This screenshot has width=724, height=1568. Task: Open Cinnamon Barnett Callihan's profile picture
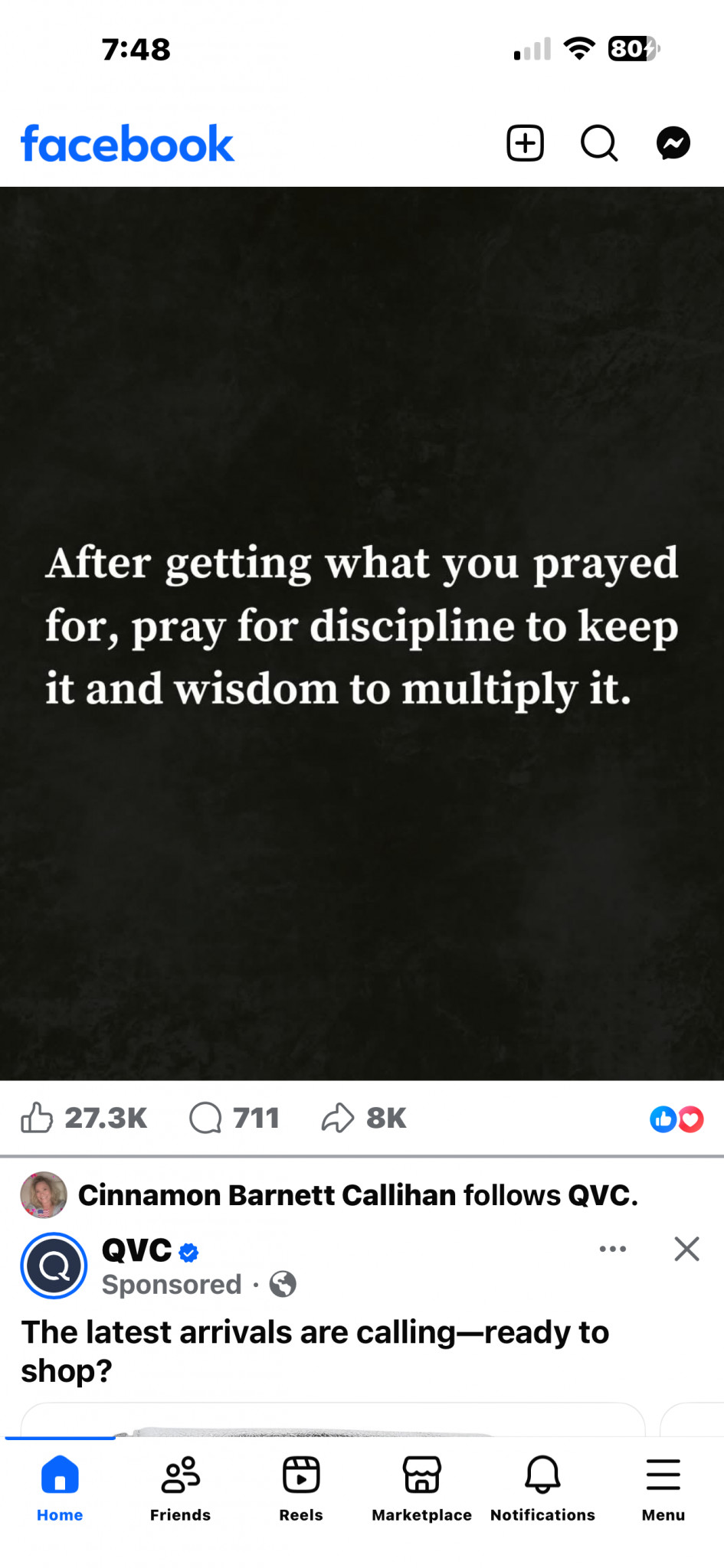click(43, 1194)
